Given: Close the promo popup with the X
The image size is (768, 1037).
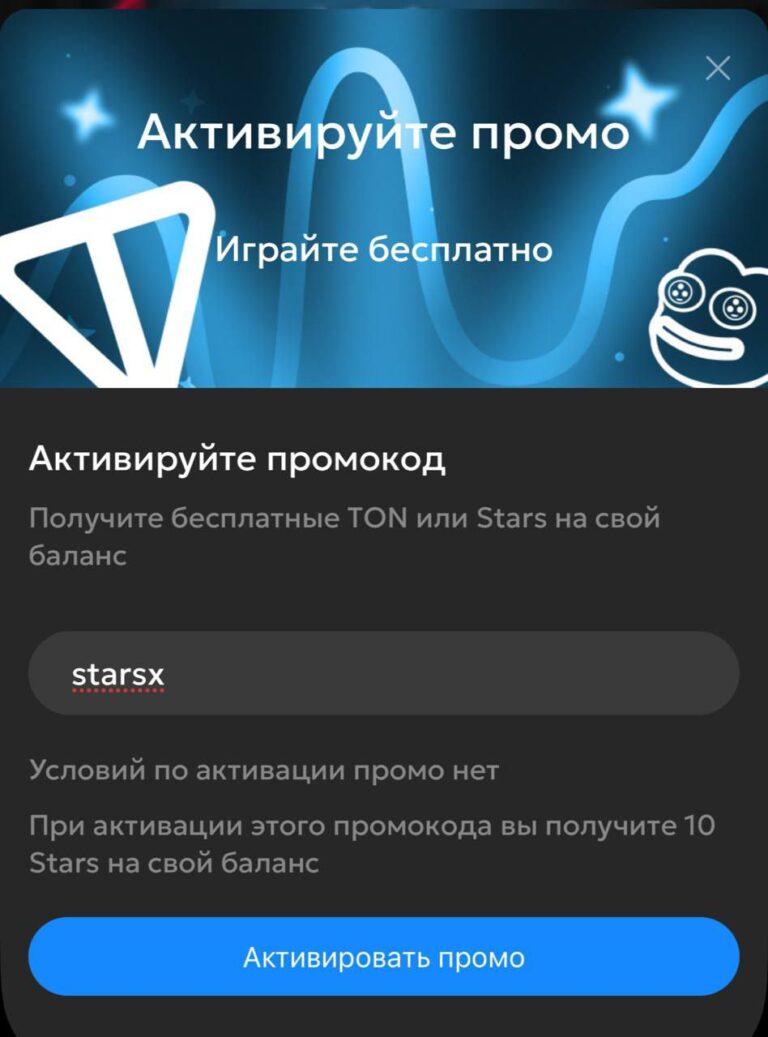Looking at the screenshot, I should tap(718, 68).
